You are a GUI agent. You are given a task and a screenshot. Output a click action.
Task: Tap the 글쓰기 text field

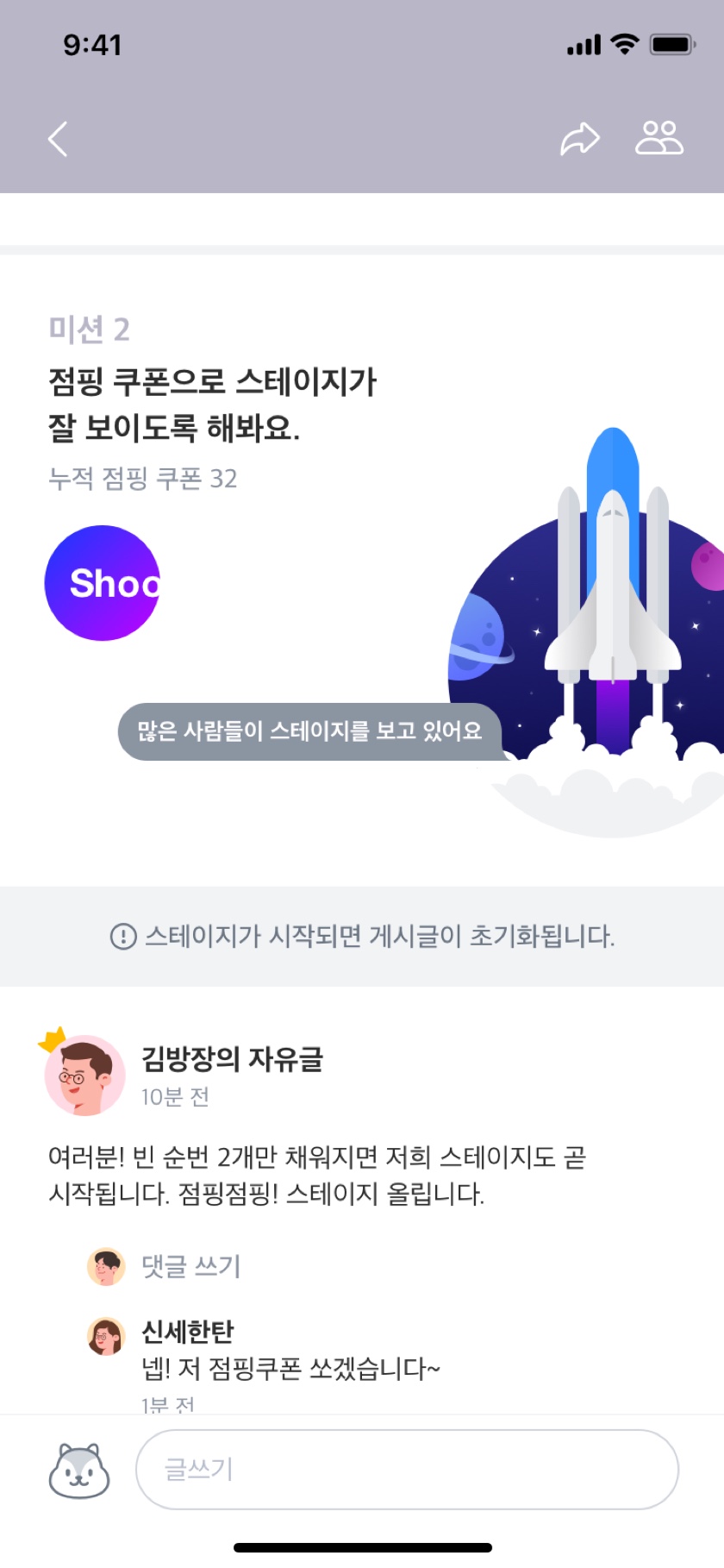[x=407, y=1470]
